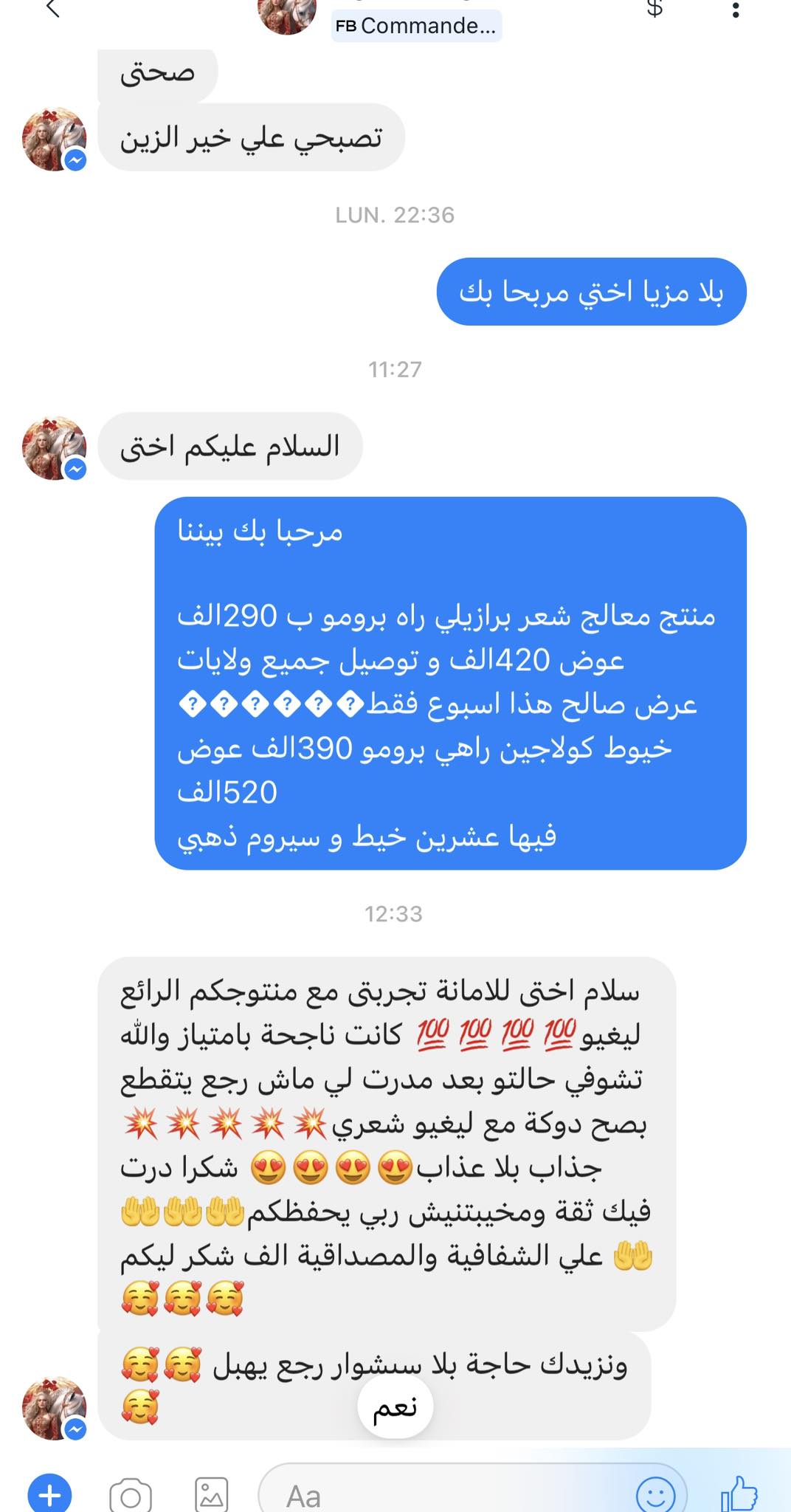This screenshot has height=1512, width=791.
Task: Open the FB Commande label
Action: click(416, 27)
